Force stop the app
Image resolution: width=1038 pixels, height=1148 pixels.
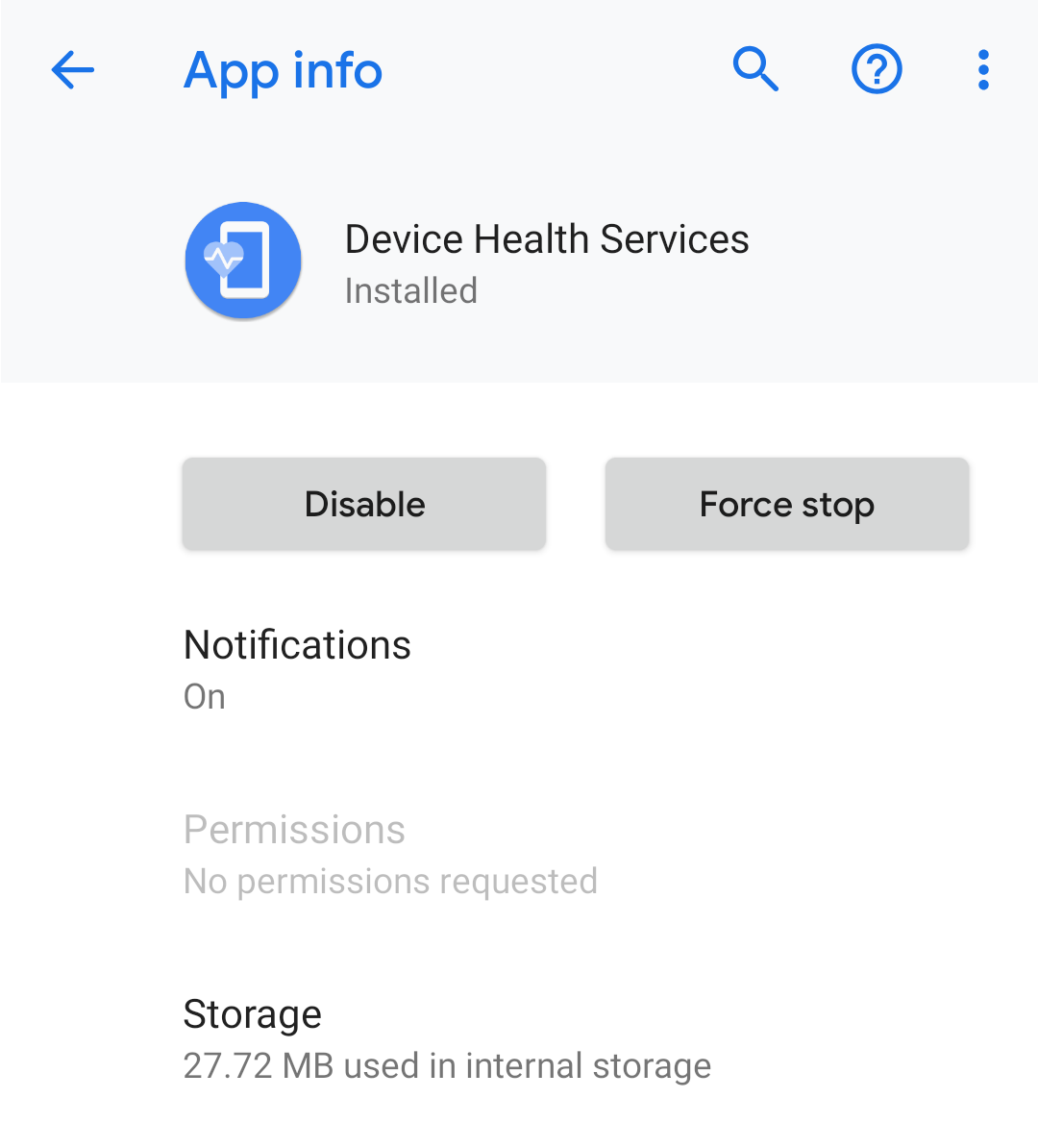[x=786, y=504]
